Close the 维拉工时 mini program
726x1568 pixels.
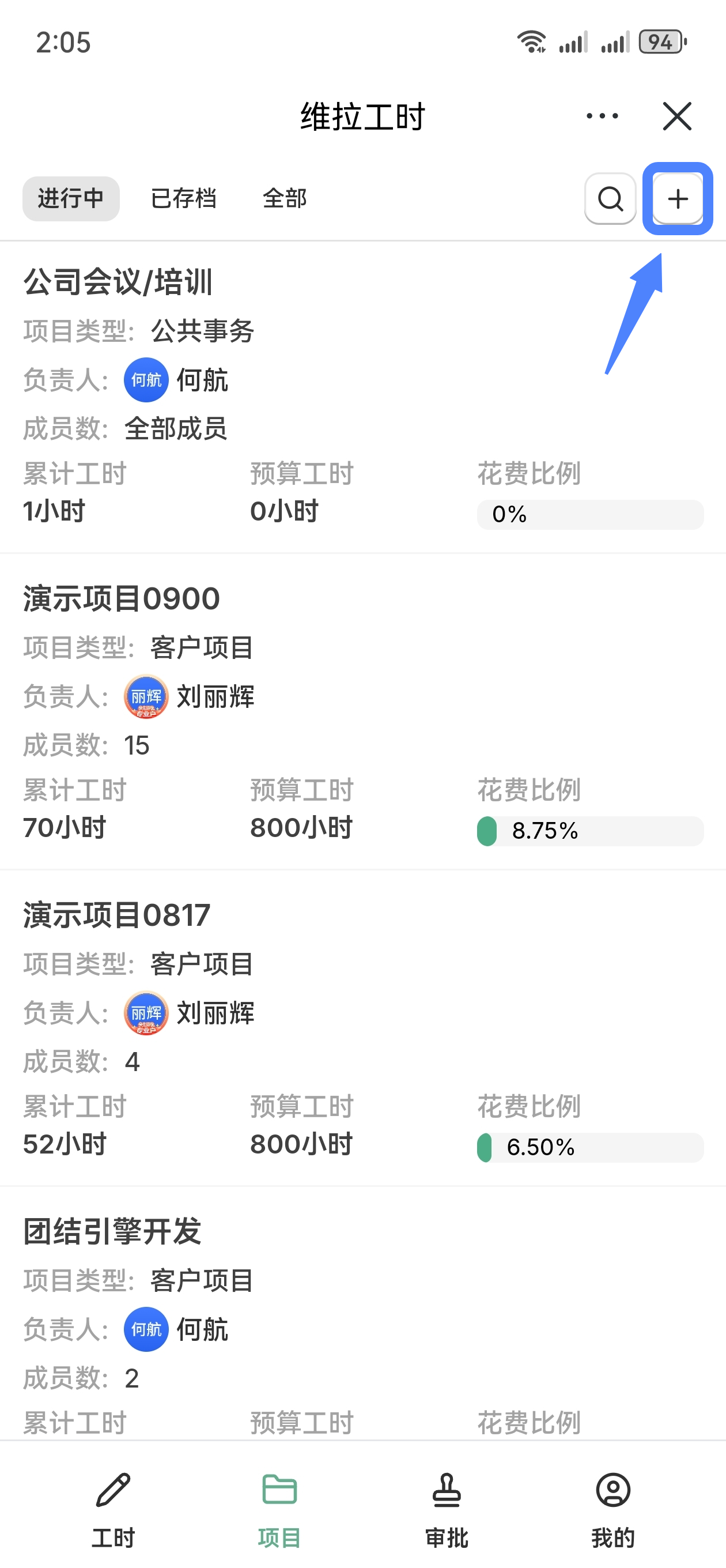678,116
